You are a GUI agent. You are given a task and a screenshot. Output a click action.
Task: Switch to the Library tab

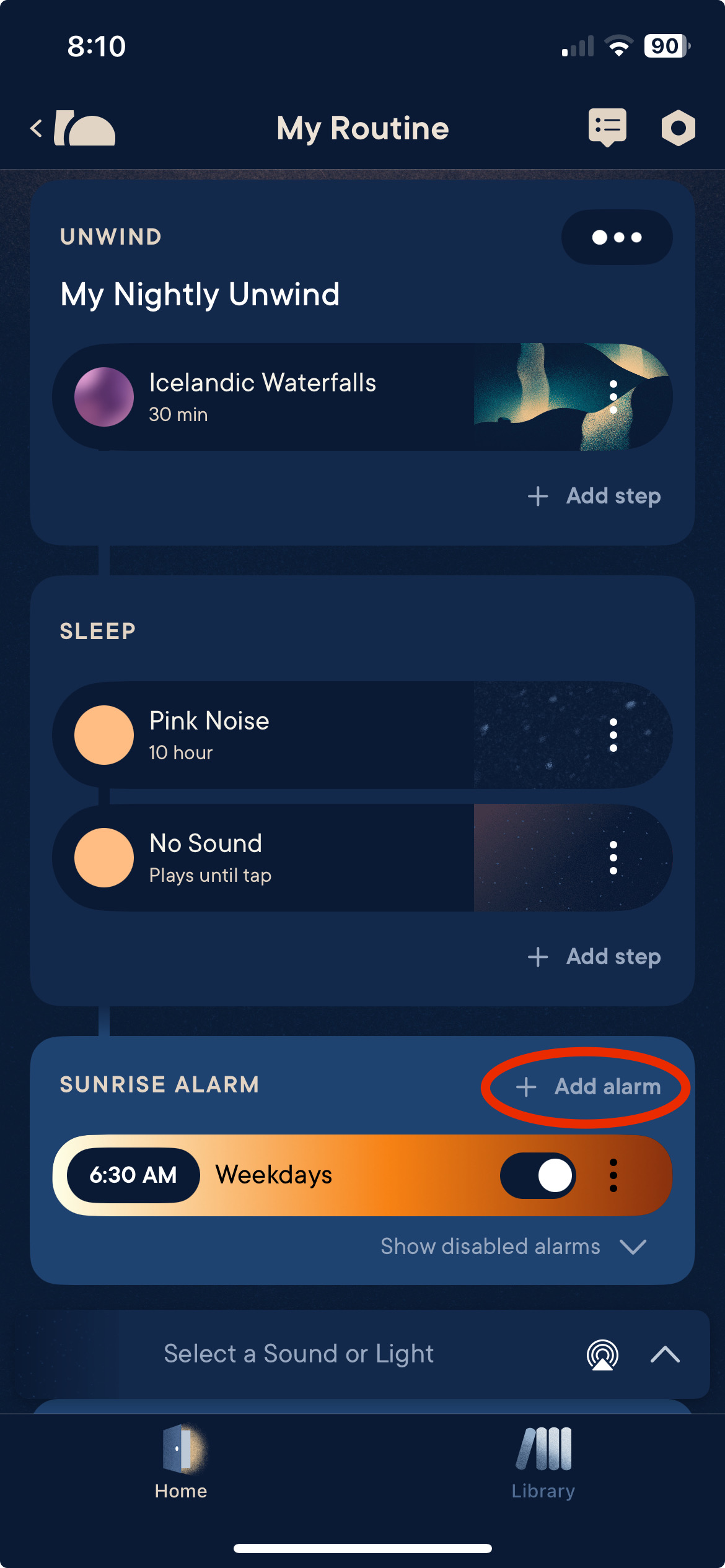[x=543, y=1462]
